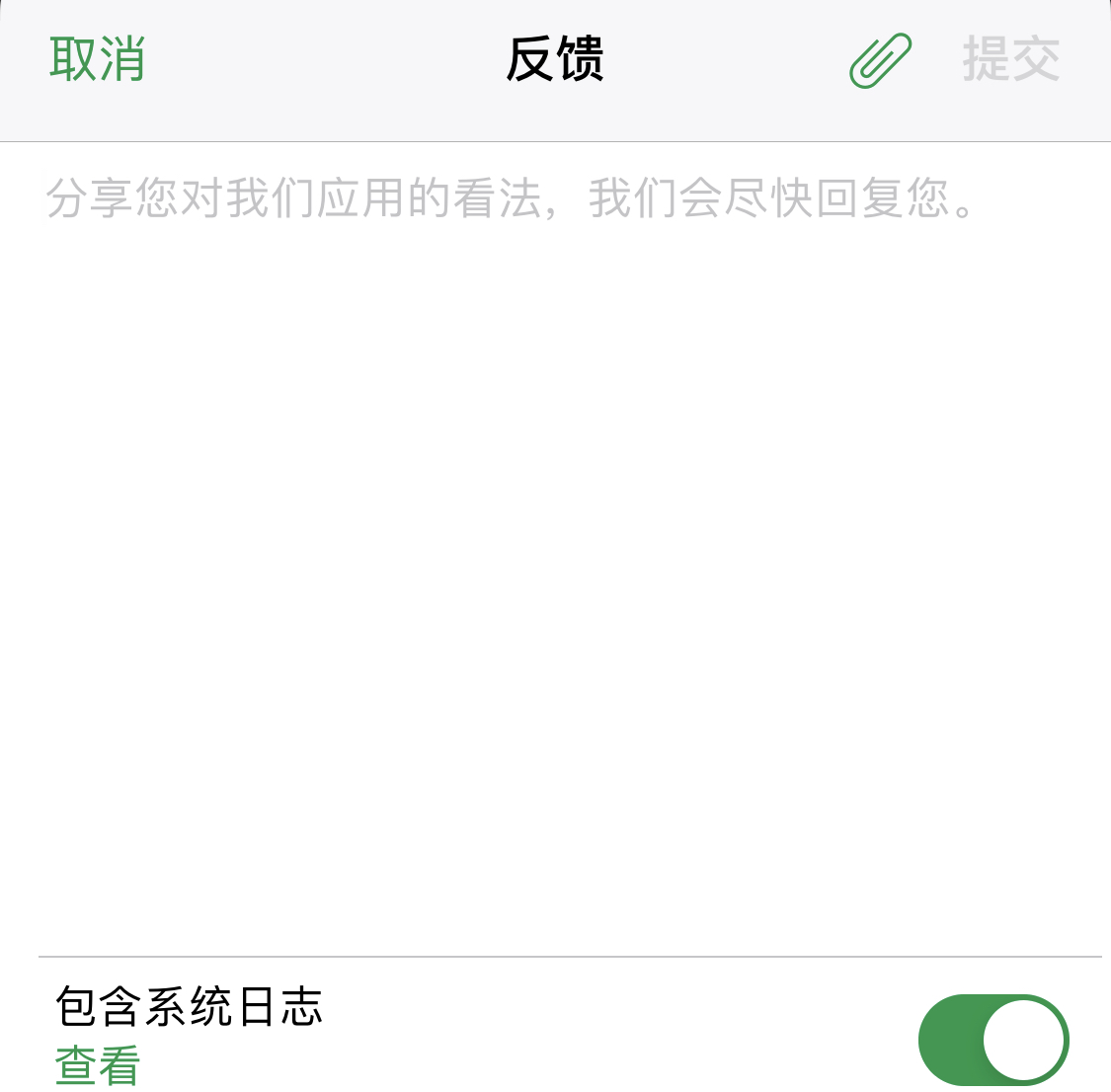This screenshot has width=1111, height=1092.
Task: Turn off the 包含系统日志 switch
Action: [992, 1040]
